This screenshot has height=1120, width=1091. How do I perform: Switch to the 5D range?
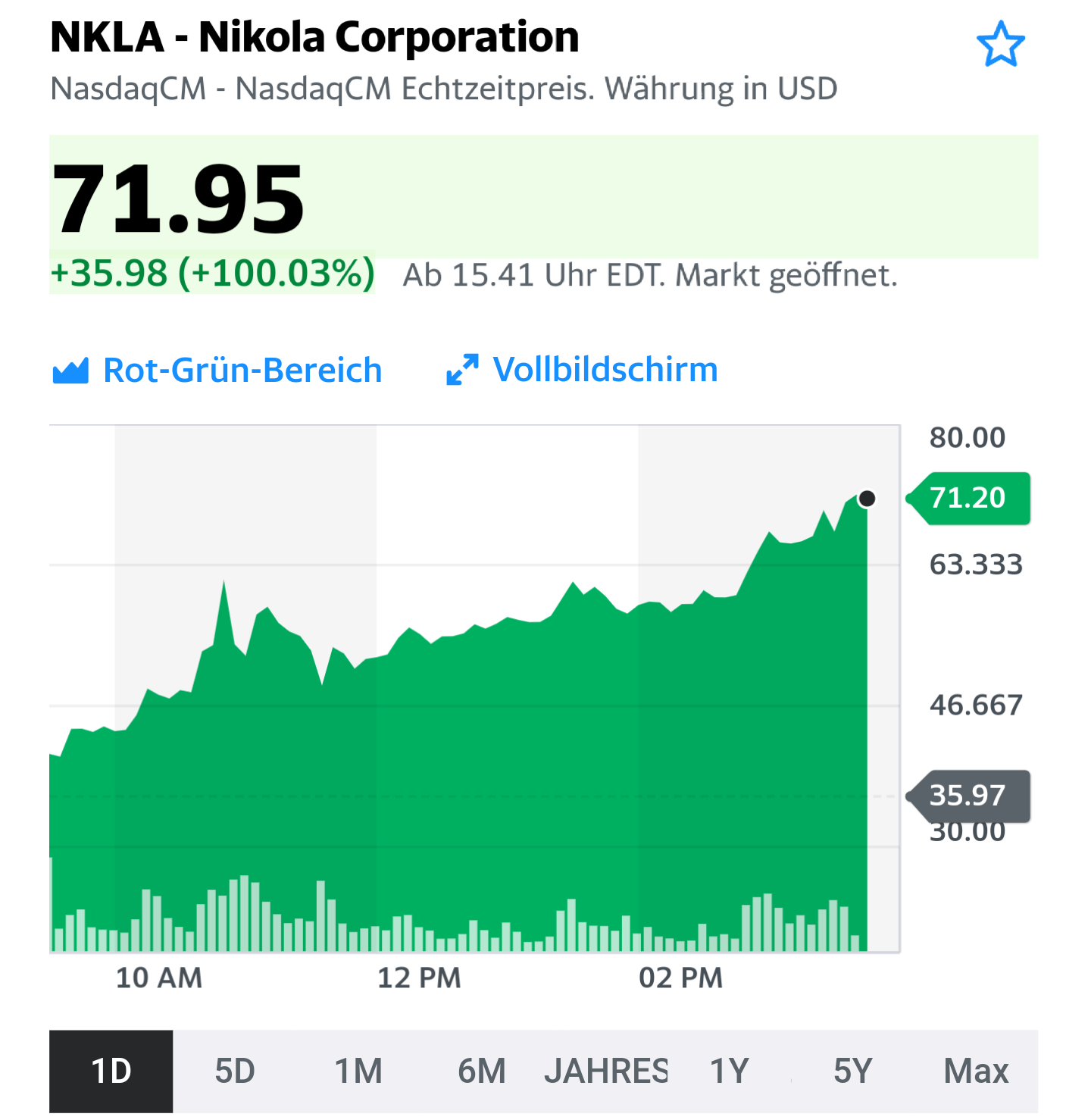pyautogui.click(x=235, y=1071)
